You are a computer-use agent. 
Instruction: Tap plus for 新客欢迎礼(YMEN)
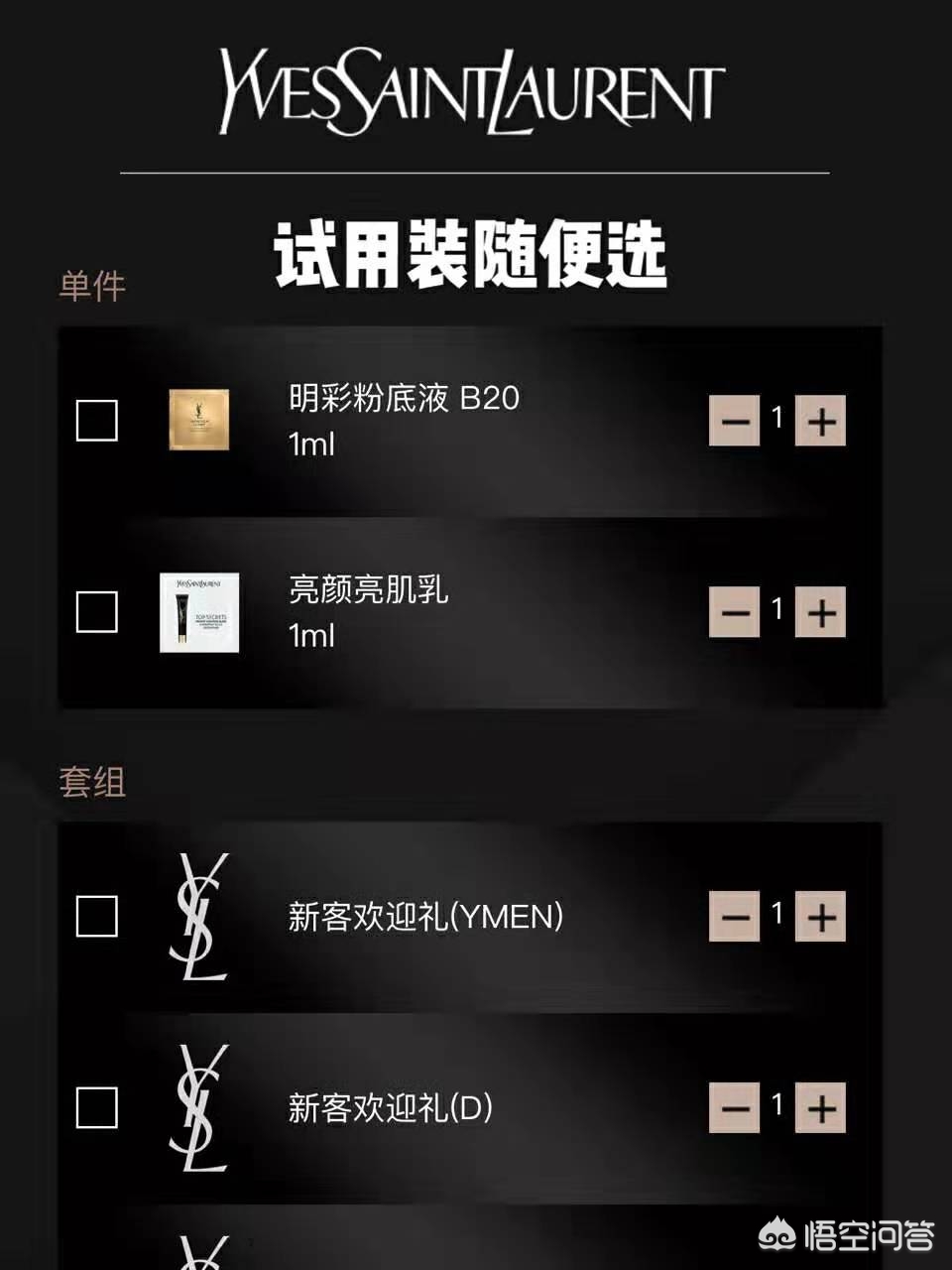[820, 916]
